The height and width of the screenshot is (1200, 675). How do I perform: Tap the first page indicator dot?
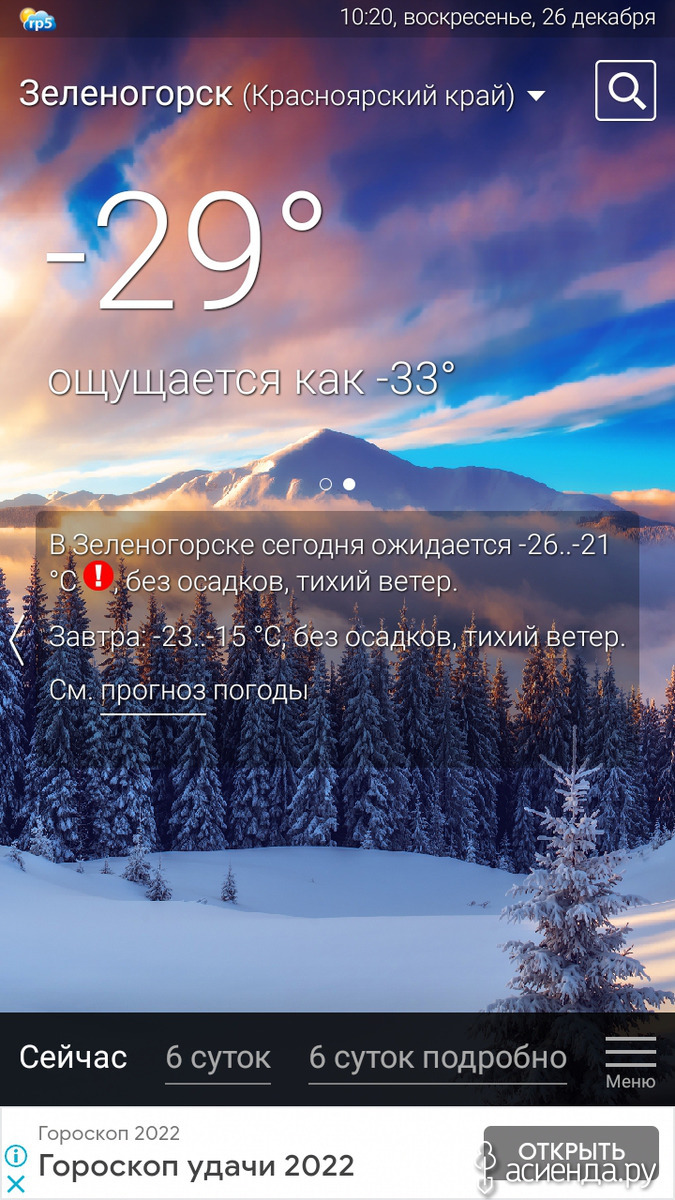325,484
